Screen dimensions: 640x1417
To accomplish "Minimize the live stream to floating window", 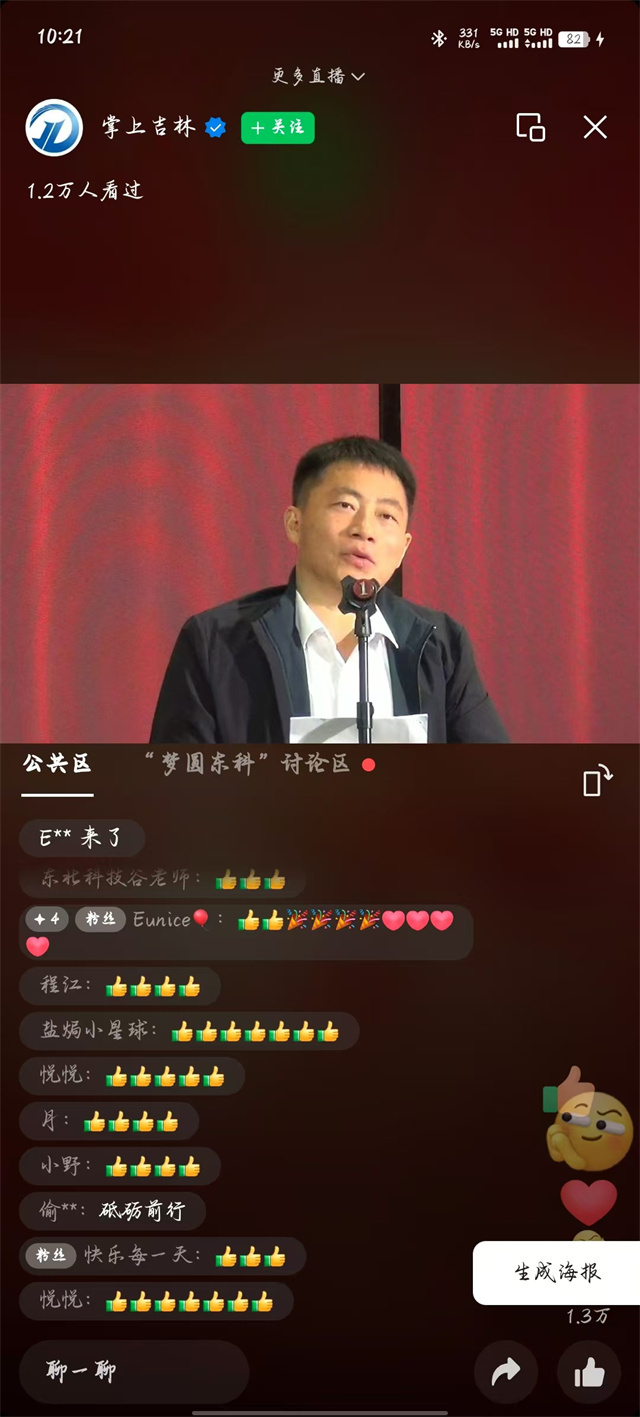I will (530, 127).
